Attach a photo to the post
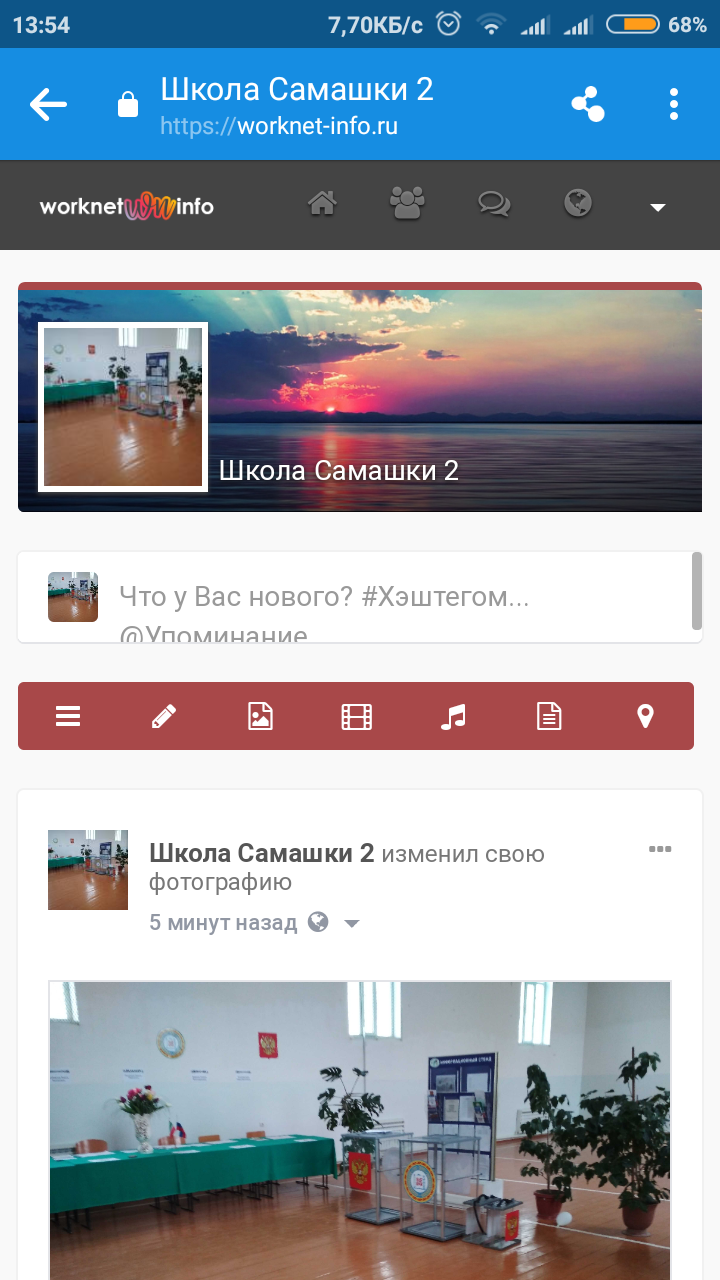720x1280 pixels. (260, 716)
